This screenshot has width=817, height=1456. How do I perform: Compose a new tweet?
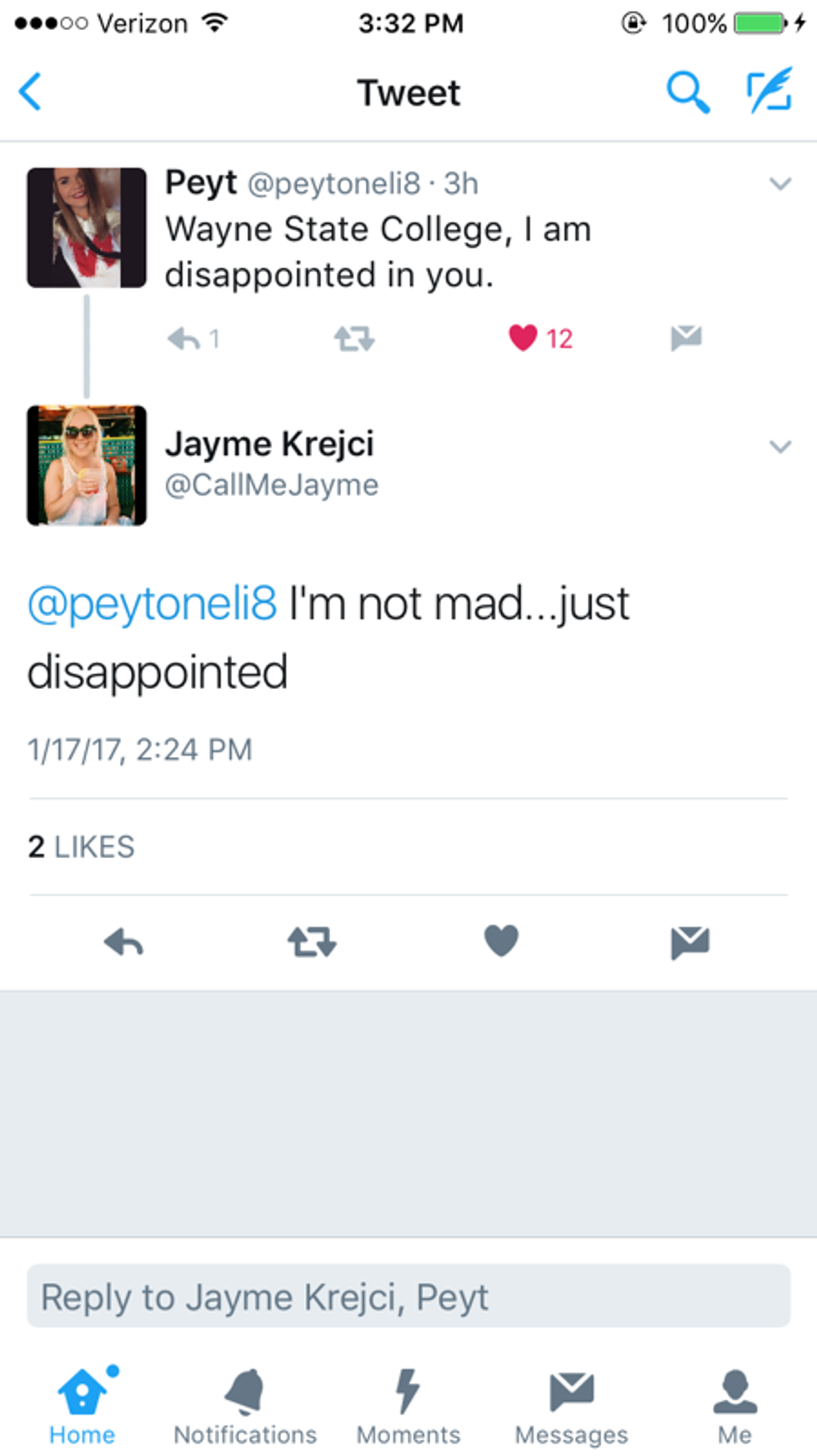click(769, 92)
